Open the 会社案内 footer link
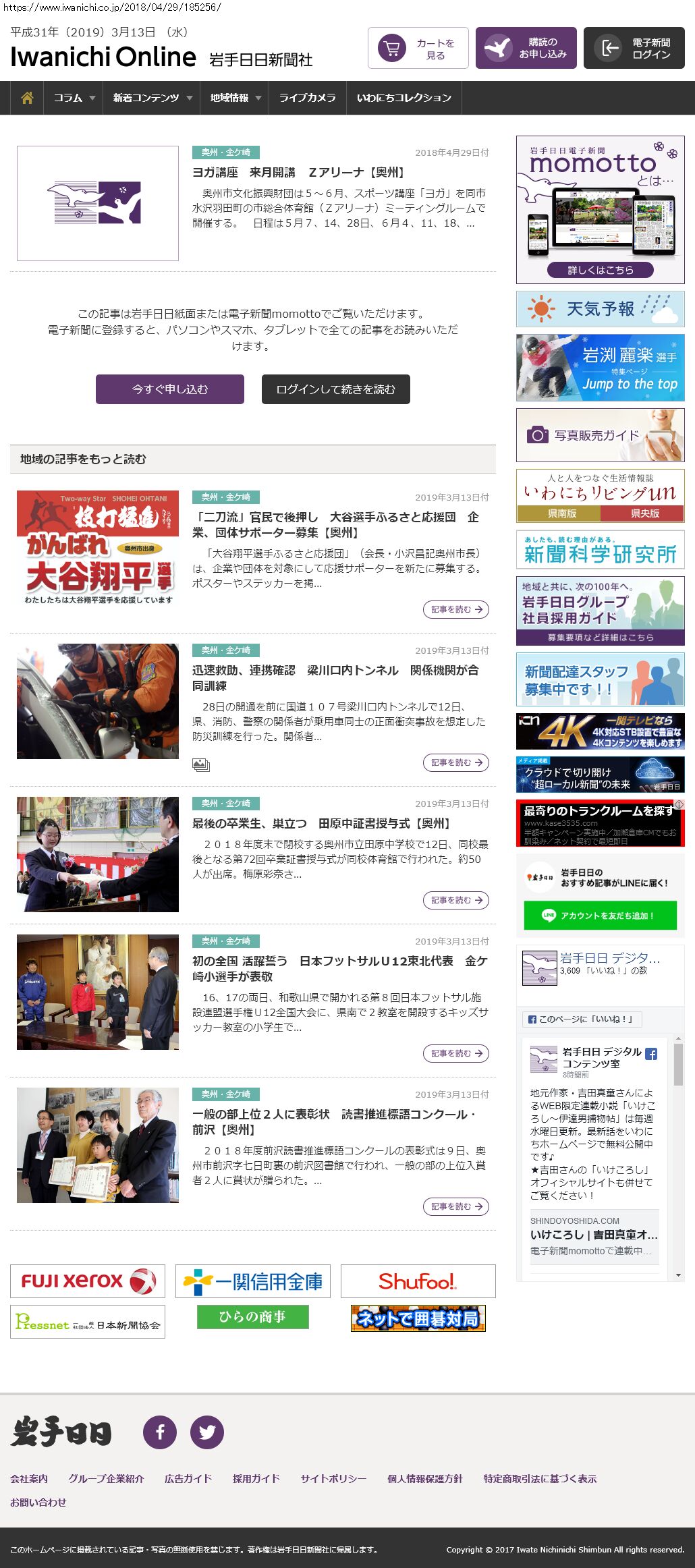This screenshot has height=1568, width=695. 29,1478
